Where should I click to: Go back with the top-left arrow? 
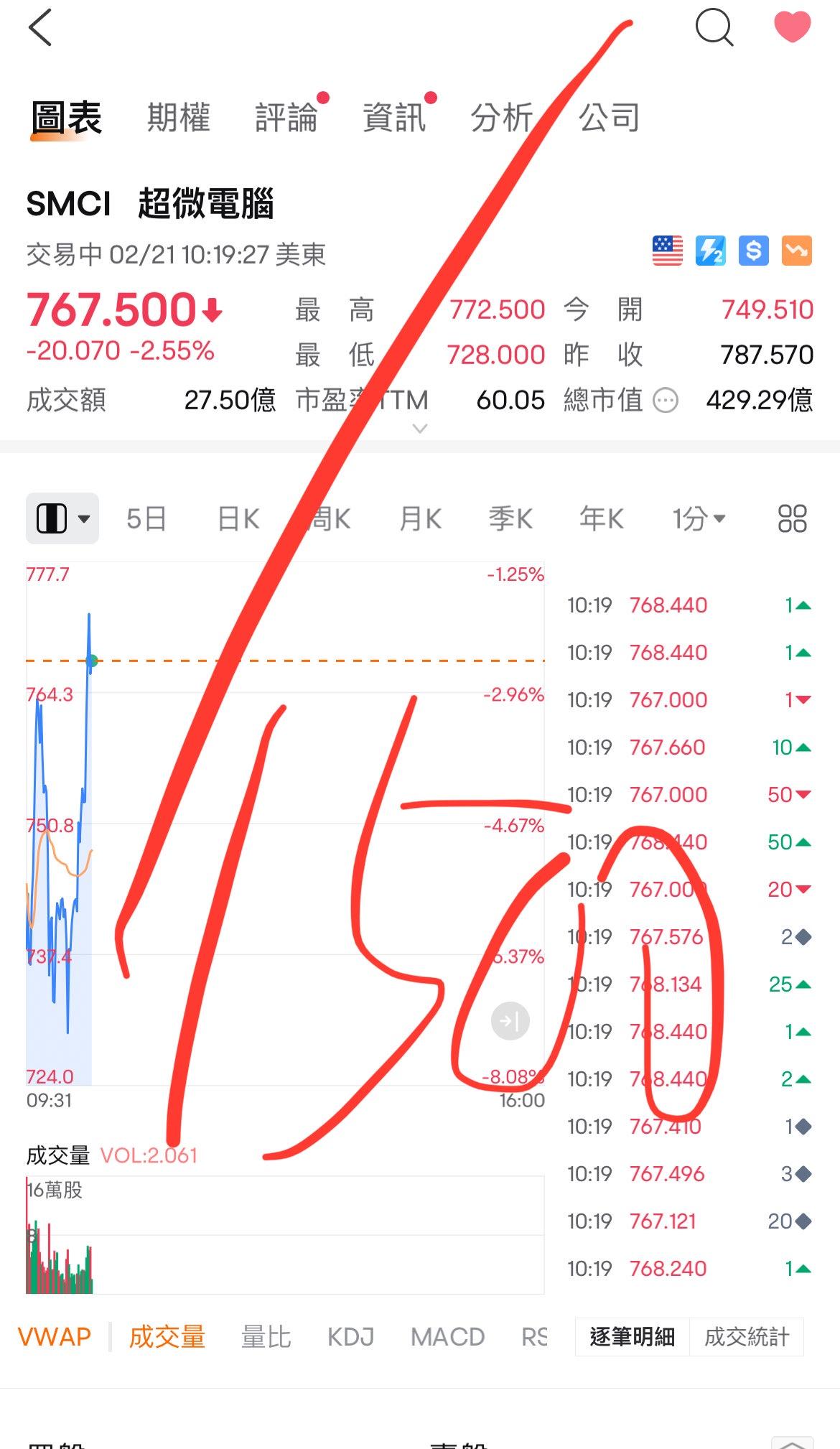[40, 28]
